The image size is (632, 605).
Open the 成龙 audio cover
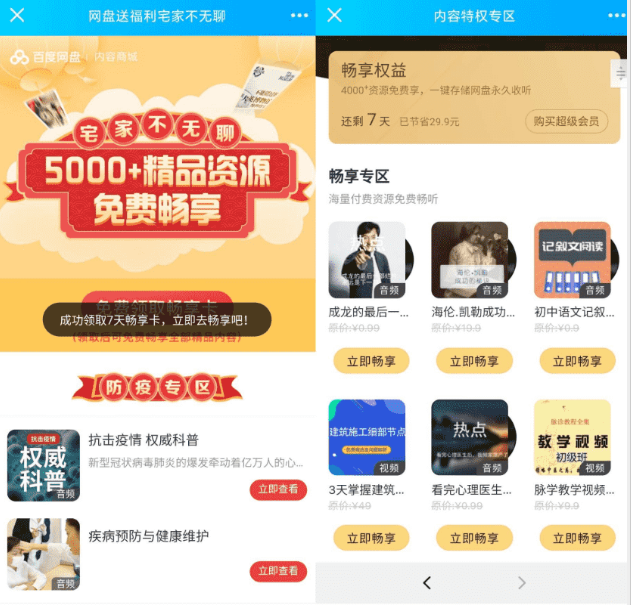tap(367, 259)
